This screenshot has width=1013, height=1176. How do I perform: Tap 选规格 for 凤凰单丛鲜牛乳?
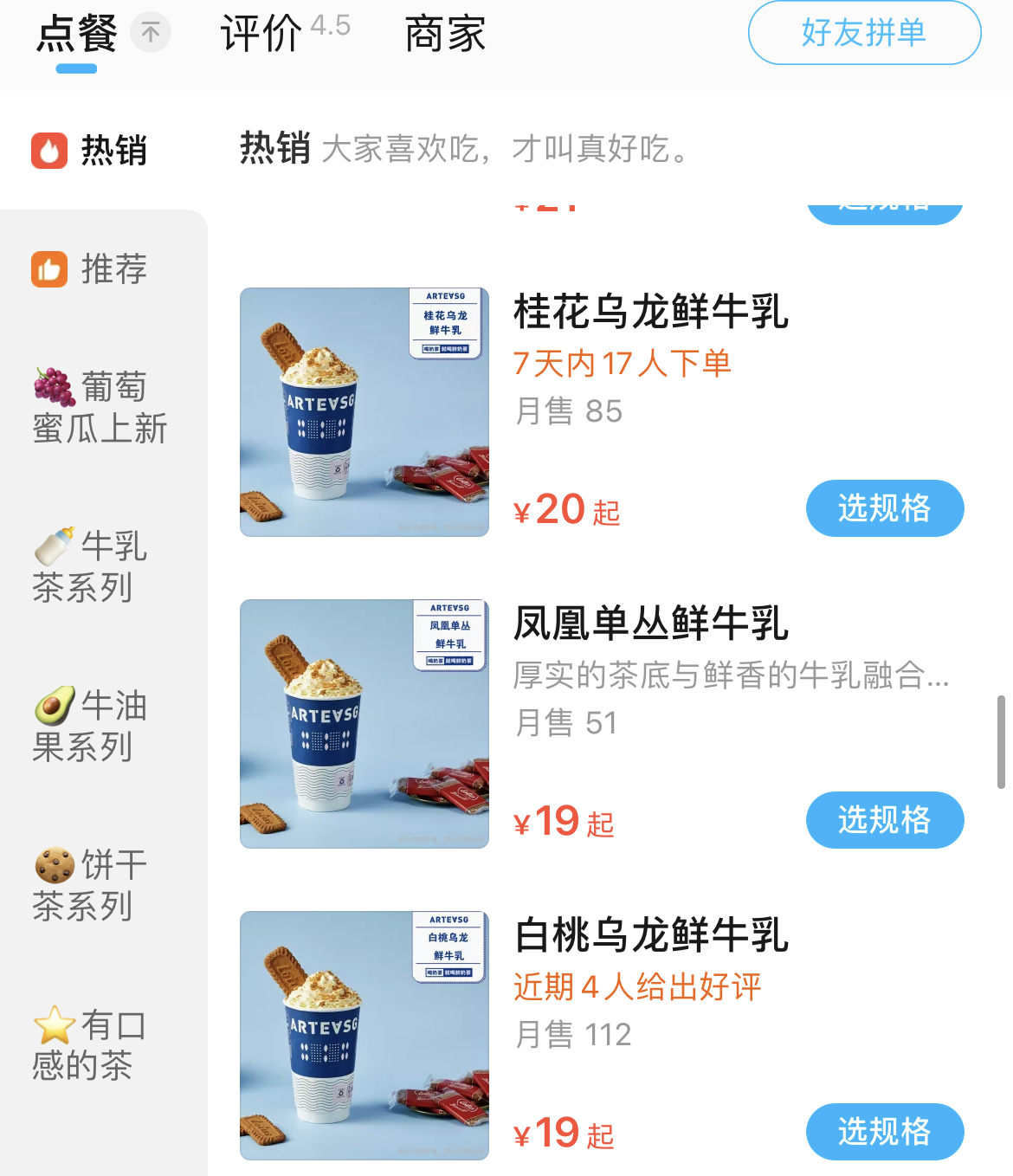pos(884,820)
